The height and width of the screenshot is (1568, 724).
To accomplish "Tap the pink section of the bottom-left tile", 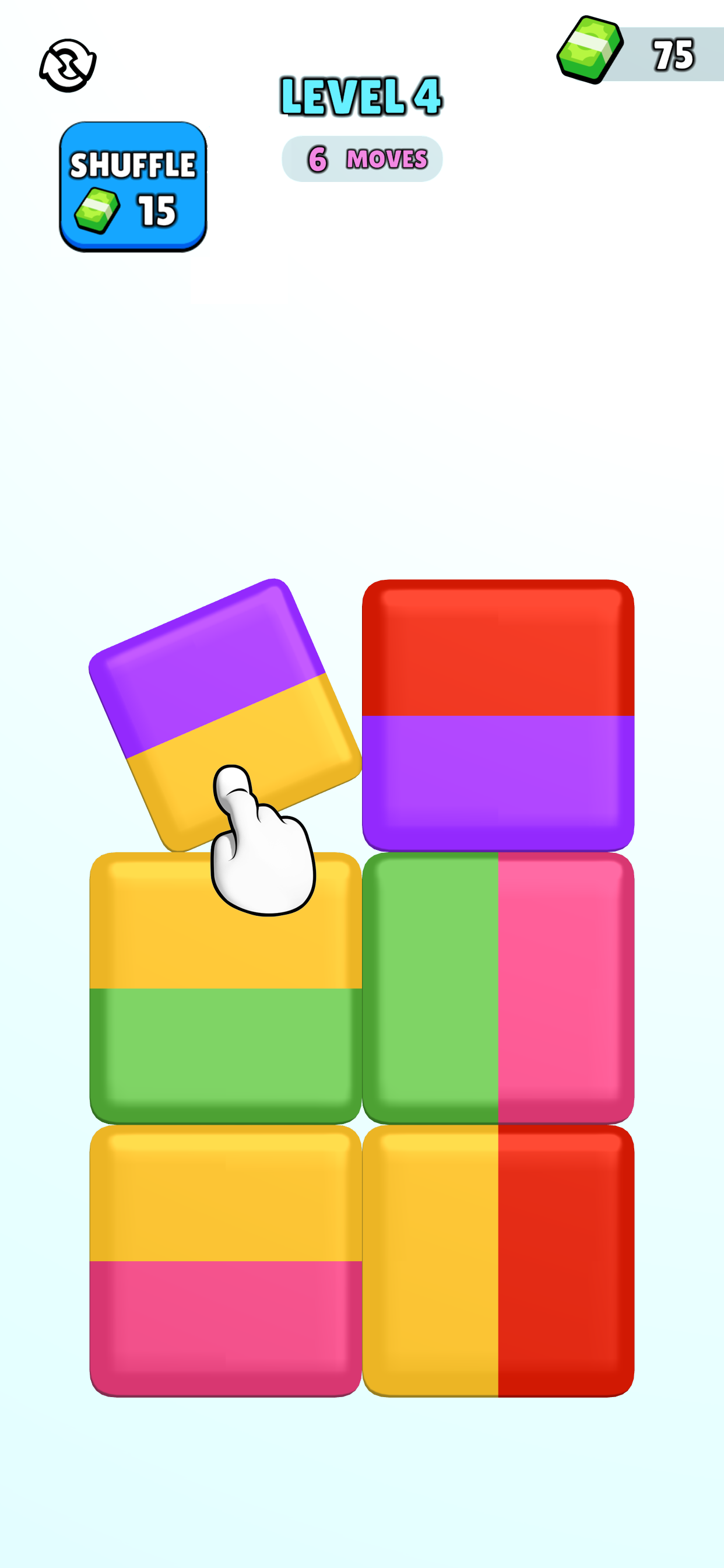I will pos(225,1327).
